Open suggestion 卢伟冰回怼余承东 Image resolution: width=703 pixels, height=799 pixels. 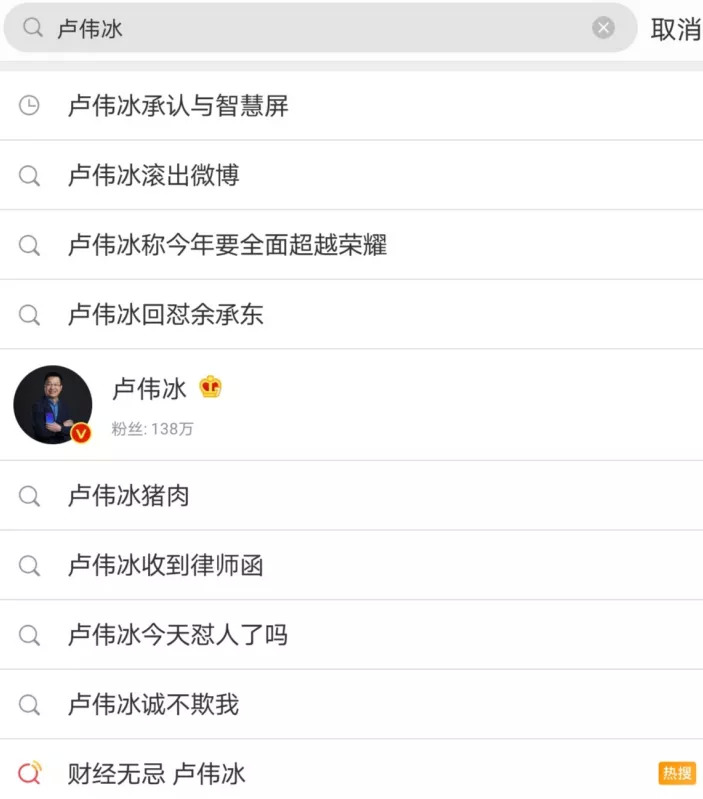coord(166,315)
